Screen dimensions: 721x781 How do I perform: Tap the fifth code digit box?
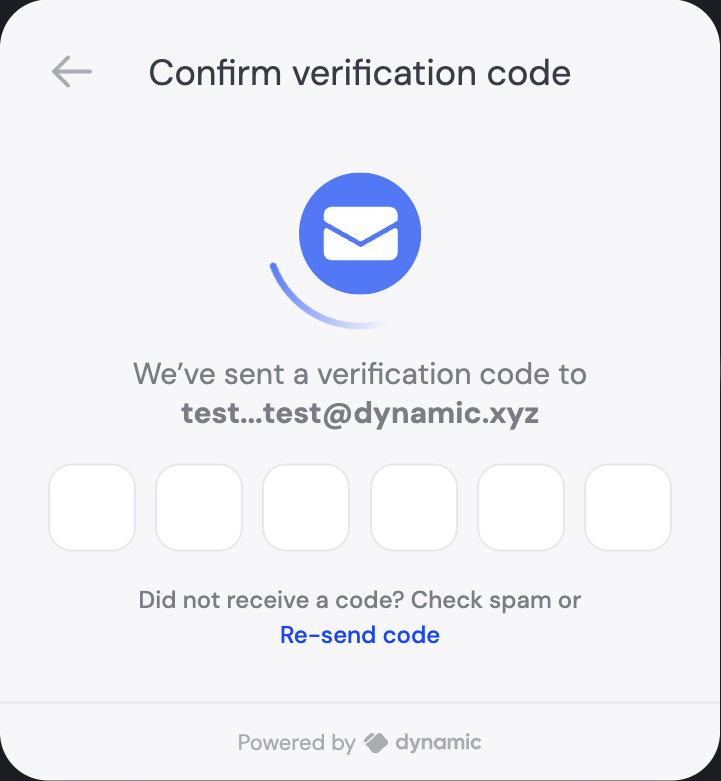(x=520, y=507)
